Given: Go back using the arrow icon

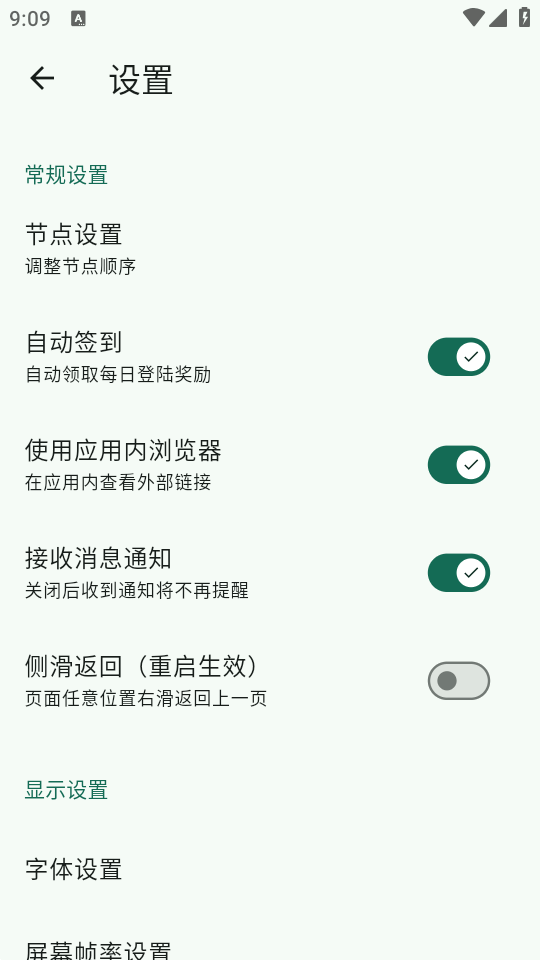Looking at the screenshot, I should tap(42, 78).
